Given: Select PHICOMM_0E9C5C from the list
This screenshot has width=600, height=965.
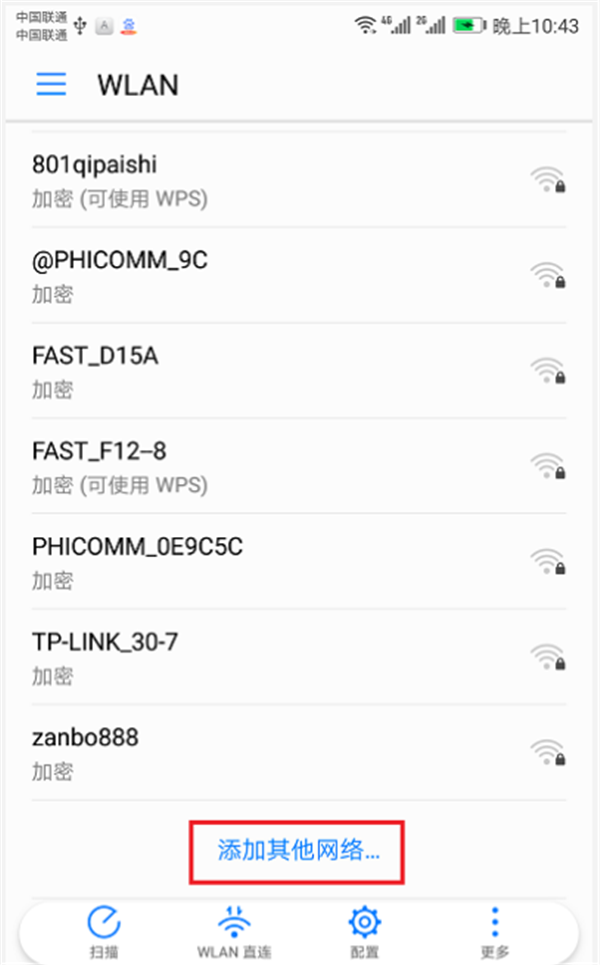Looking at the screenshot, I should tap(299, 562).
